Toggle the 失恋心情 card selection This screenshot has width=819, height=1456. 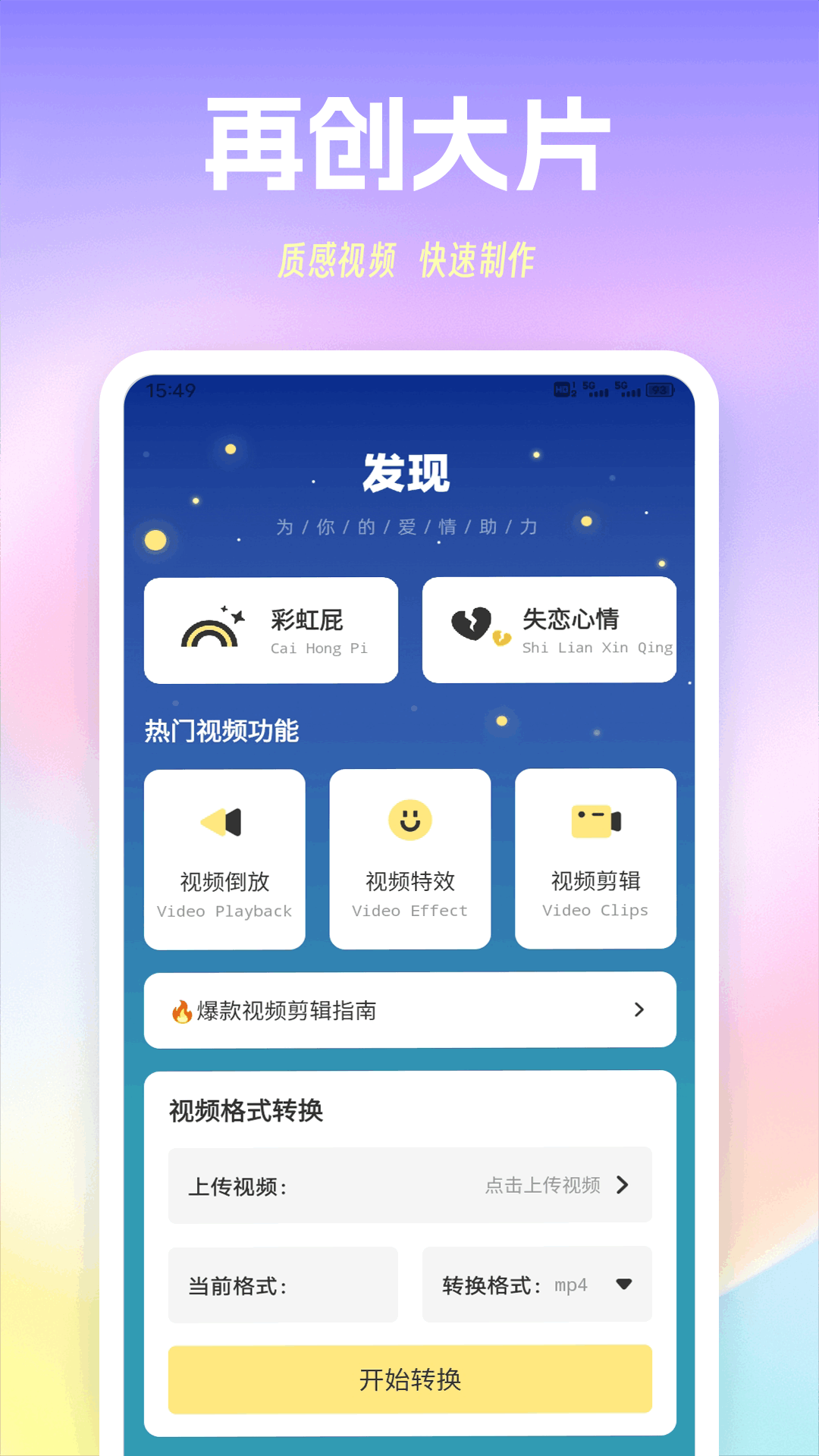(x=549, y=630)
